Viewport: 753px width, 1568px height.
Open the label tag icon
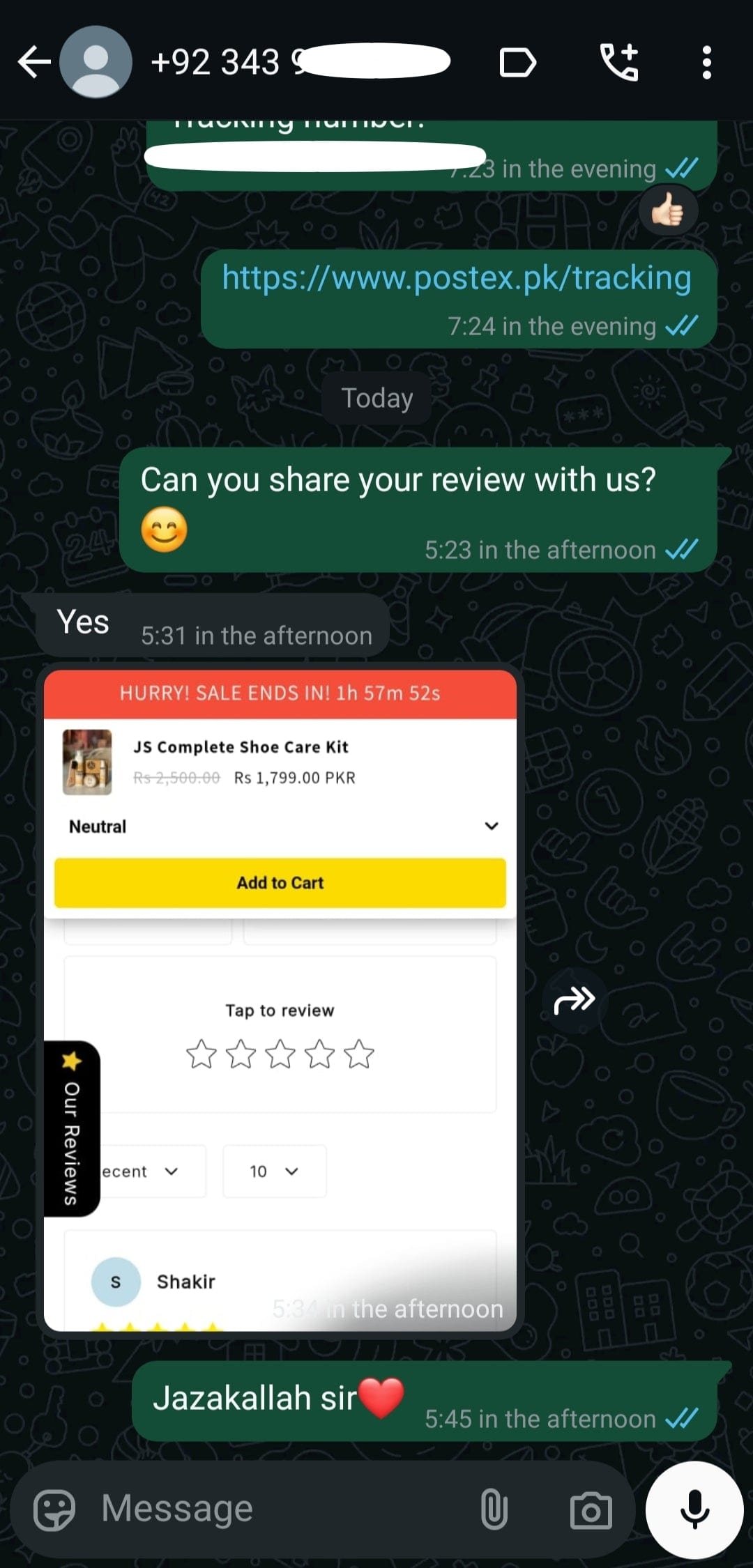518,63
